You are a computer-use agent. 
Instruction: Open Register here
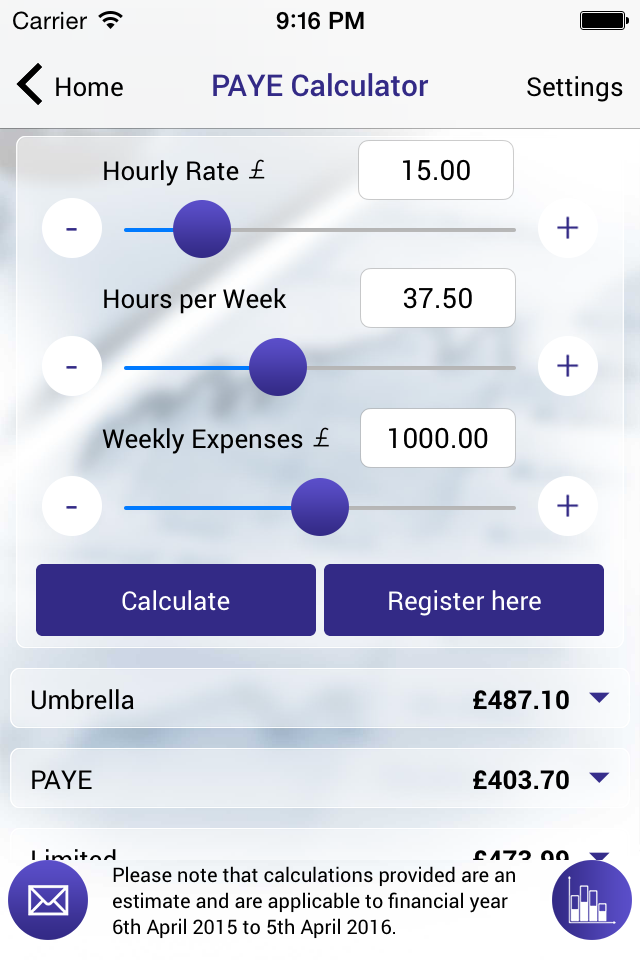(x=464, y=600)
